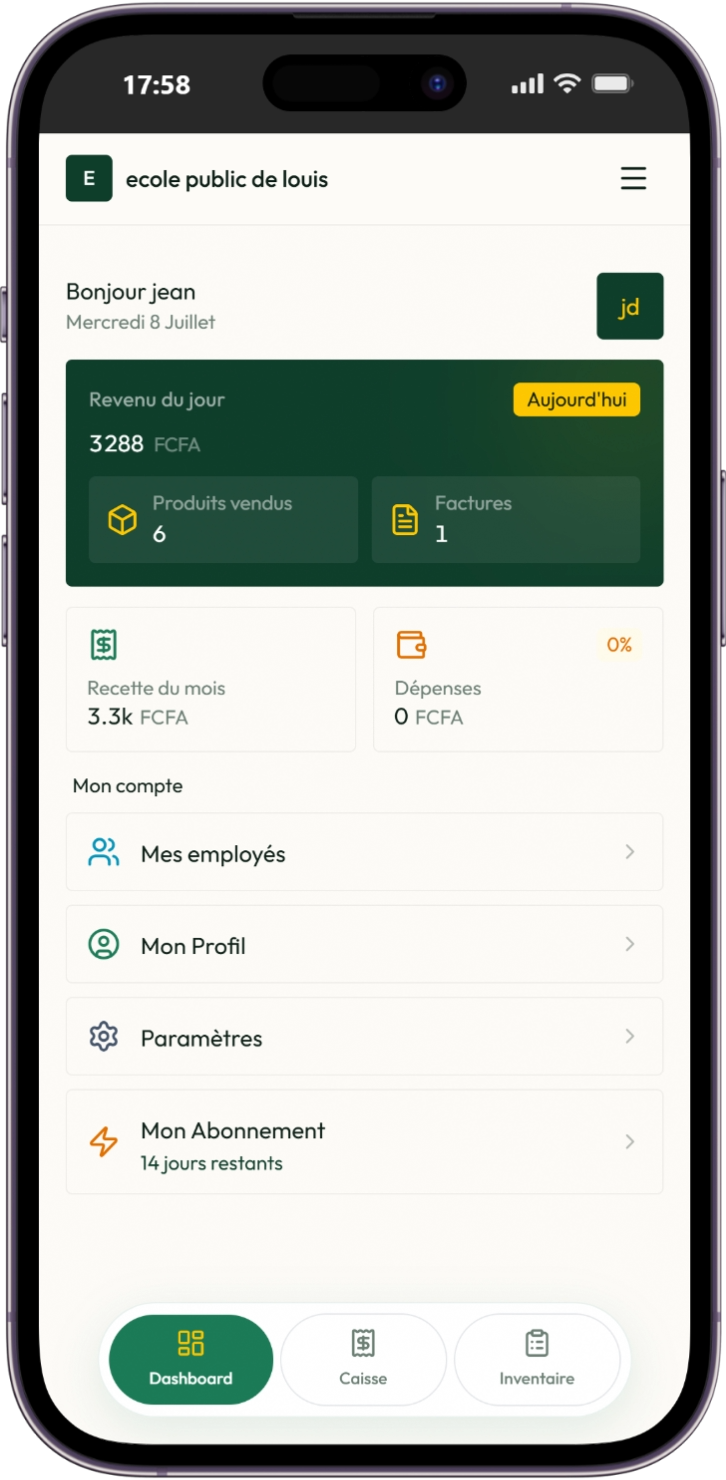726x1480 pixels.
Task: Open the Factures card
Action: [506, 519]
